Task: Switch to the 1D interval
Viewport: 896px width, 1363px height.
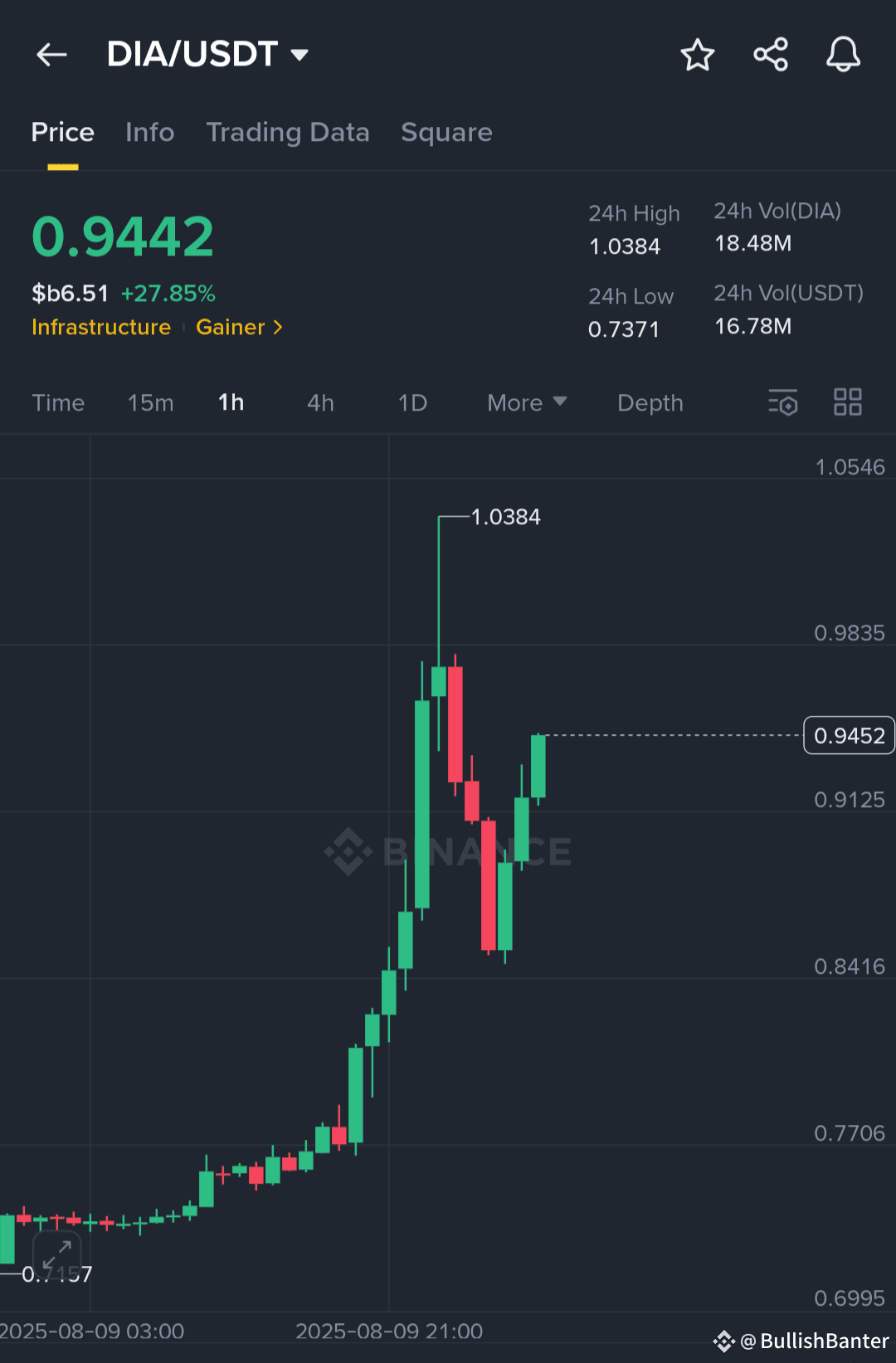Action: pyautogui.click(x=411, y=402)
